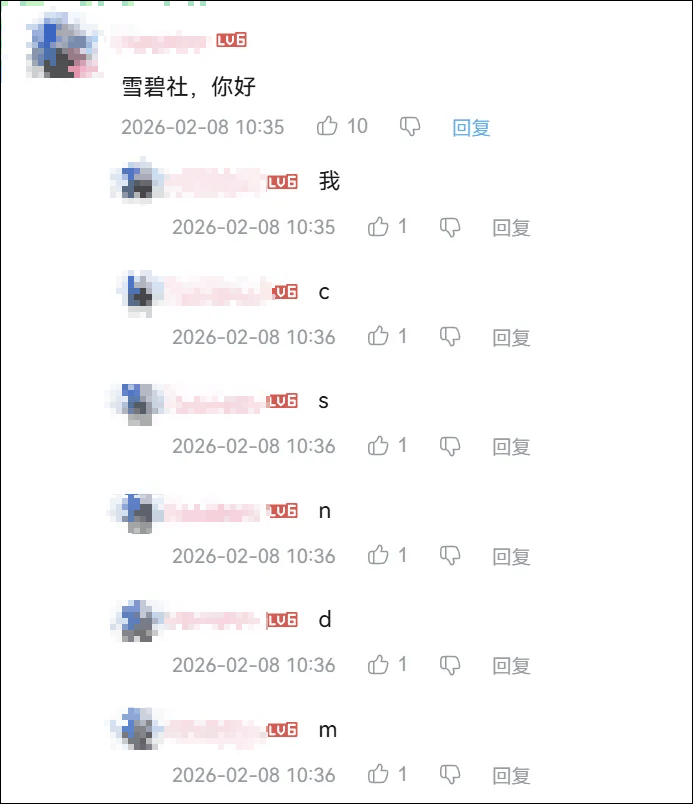The width and height of the screenshot is (693, 804).
Task: Dislike the reply saying s
Action: click(x=450, y=446)
